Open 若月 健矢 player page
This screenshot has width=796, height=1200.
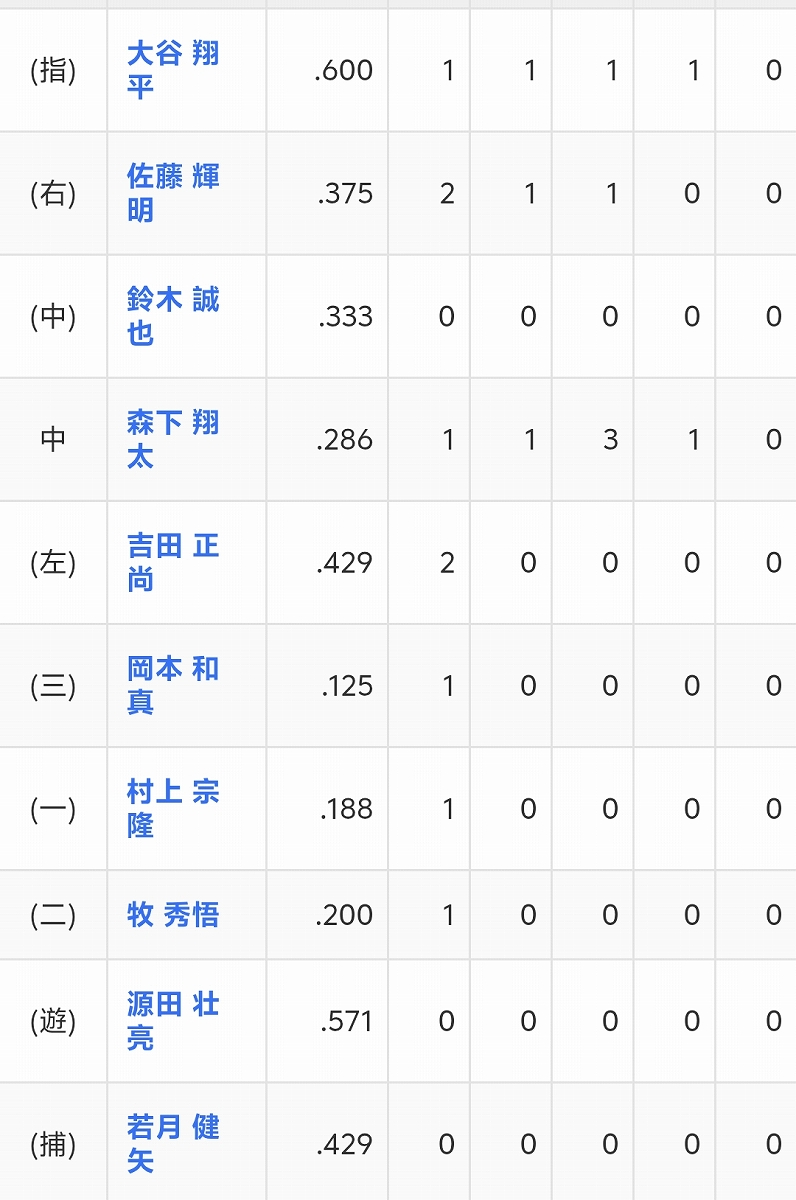pyautogui.click(x=172, y=1144)
